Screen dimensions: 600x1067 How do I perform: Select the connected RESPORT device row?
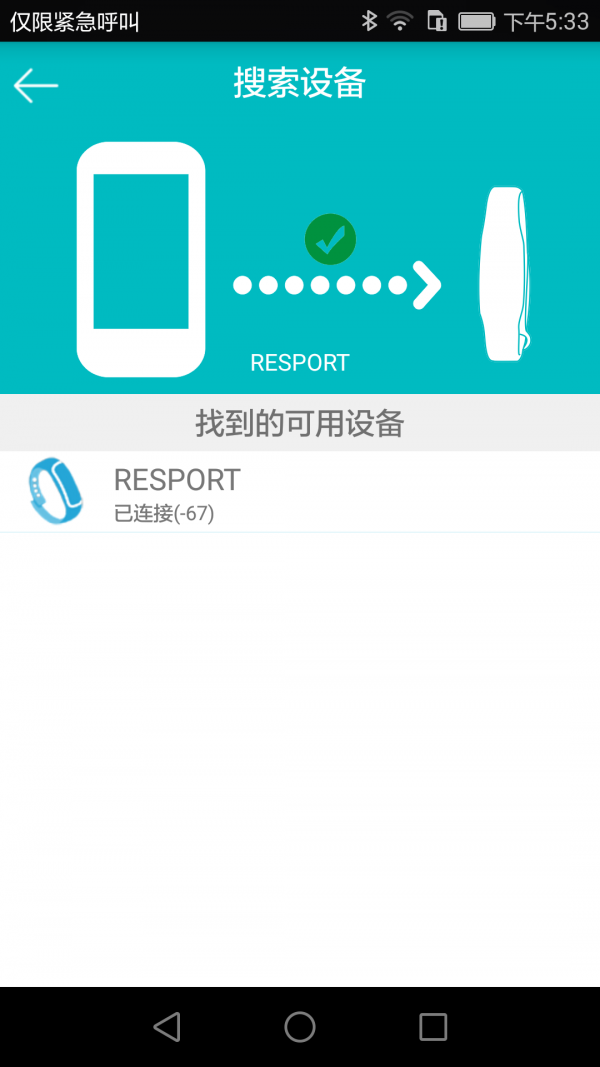[x=300, y=492]
